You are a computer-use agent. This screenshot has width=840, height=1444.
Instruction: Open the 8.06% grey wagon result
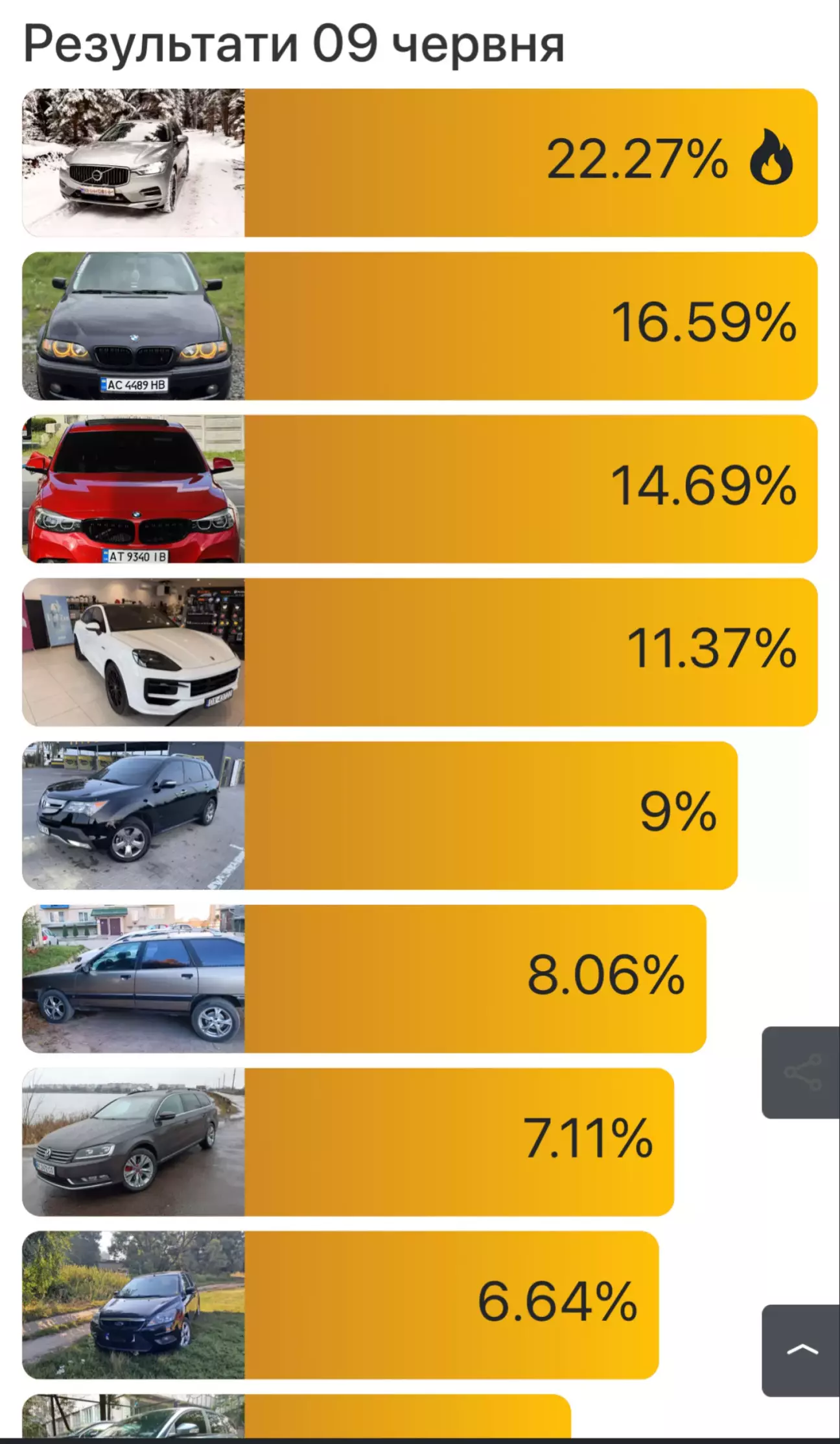[x=364, y=979]
